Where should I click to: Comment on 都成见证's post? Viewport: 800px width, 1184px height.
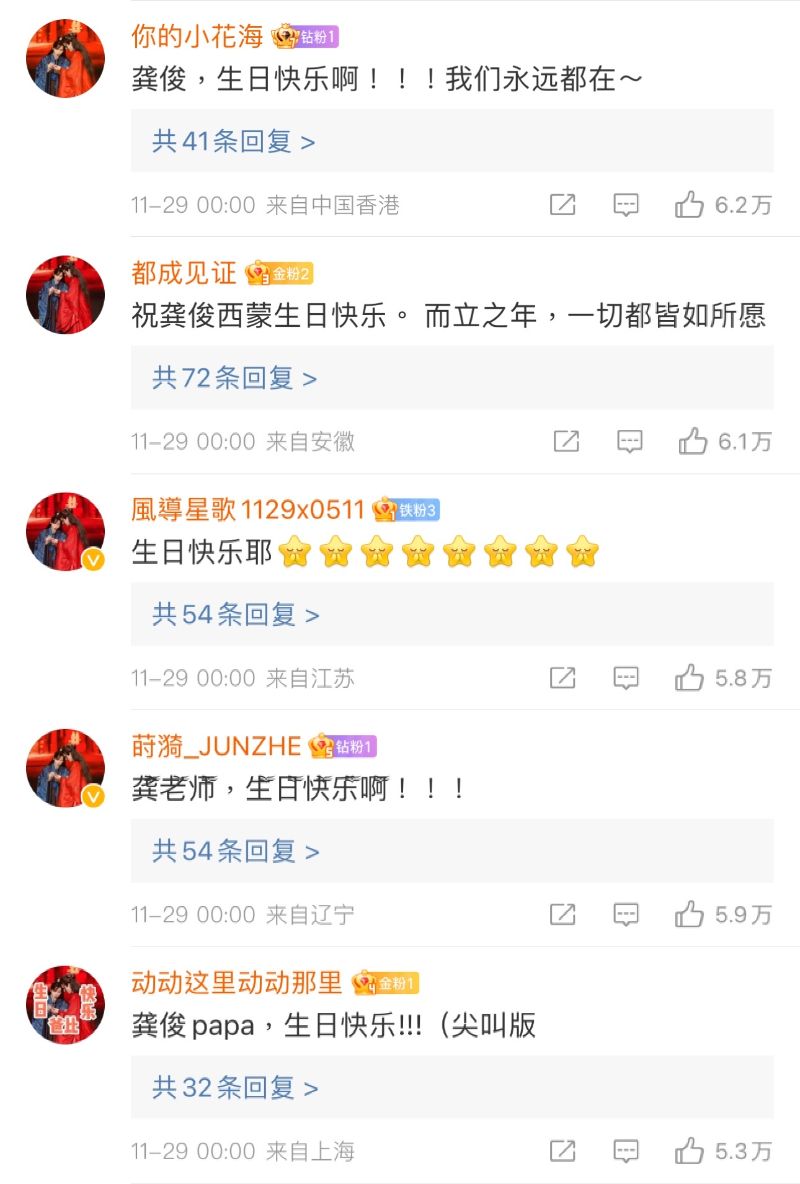pyautogui.click(x=629, y=442)
